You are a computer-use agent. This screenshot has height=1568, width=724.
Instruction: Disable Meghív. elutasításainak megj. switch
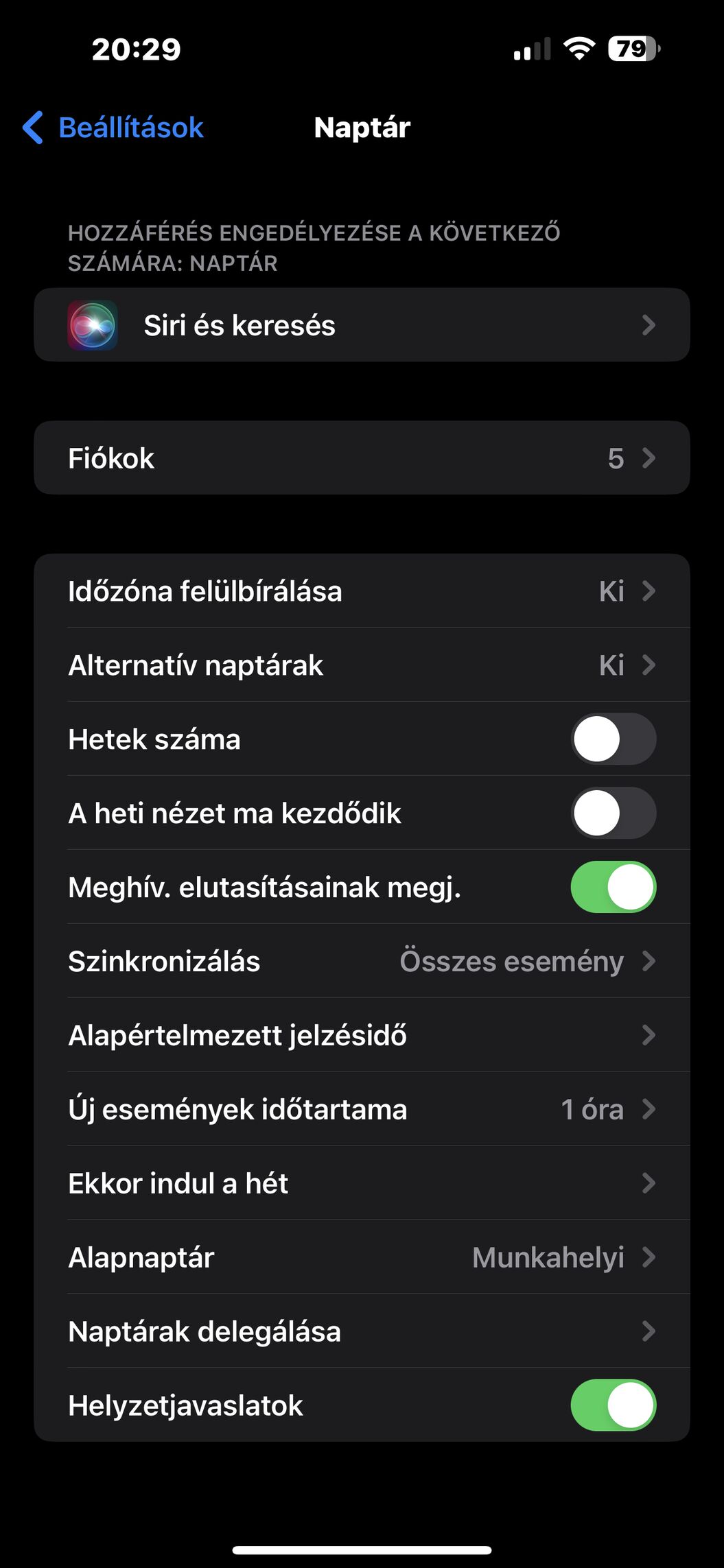(x=614, y=888)
